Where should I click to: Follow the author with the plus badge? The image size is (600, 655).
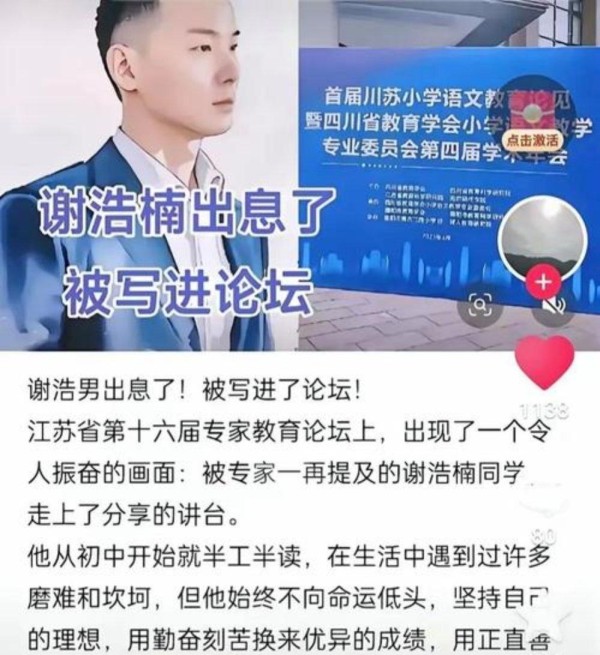click(544, 283)
